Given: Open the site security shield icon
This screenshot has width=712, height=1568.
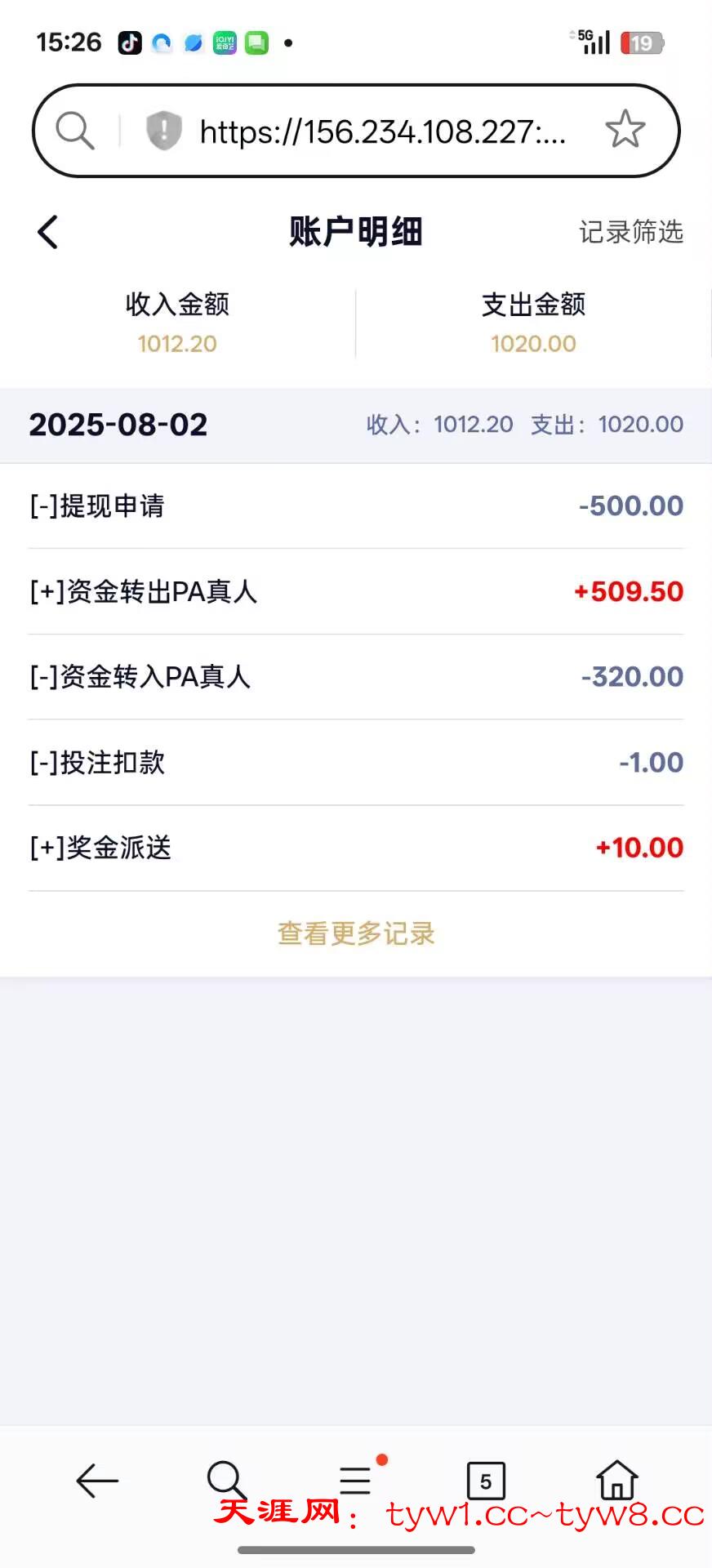Looking at the screenshot, I should (x=163, y=131).
